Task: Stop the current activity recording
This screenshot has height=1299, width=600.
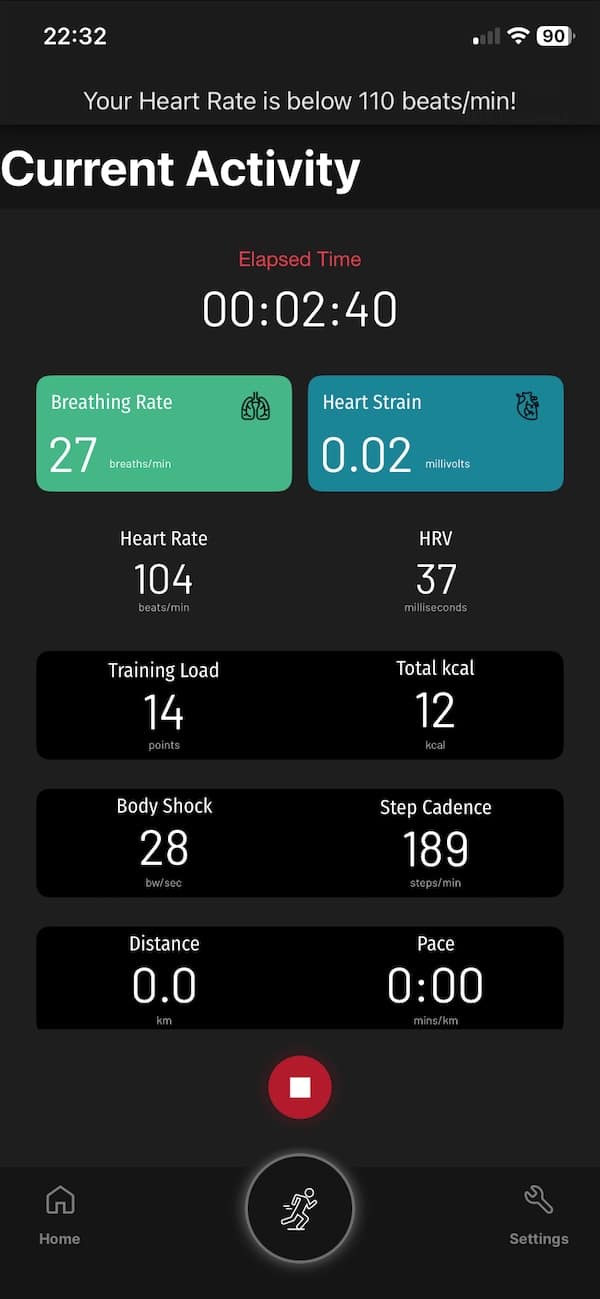Action: [x=300, y=1087]
